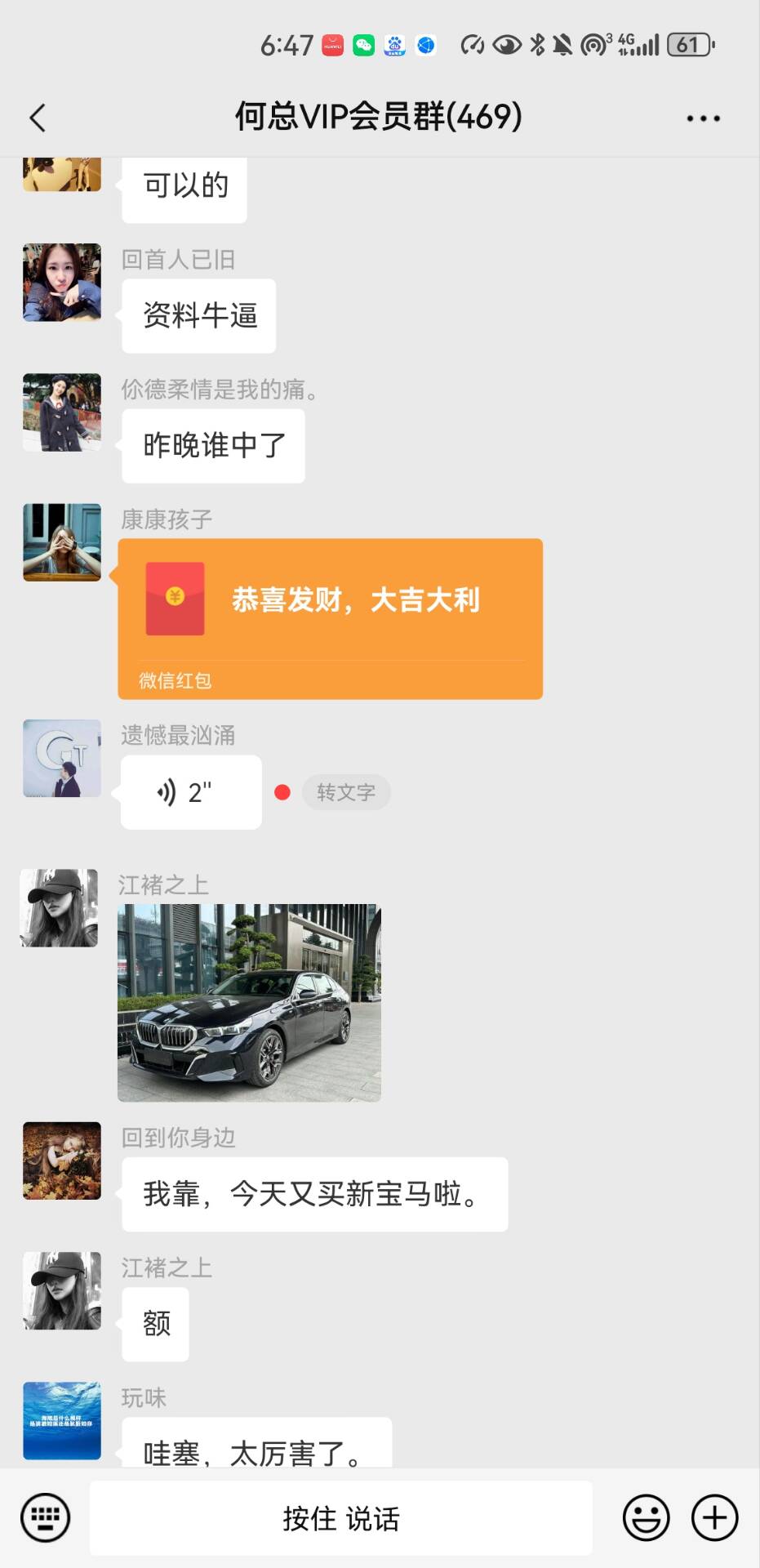View 你德柔情是我的痛。's avatar profile
The width and height of the screenshot is (760, 1568).
pyautogui.click(x=62, y=412)
